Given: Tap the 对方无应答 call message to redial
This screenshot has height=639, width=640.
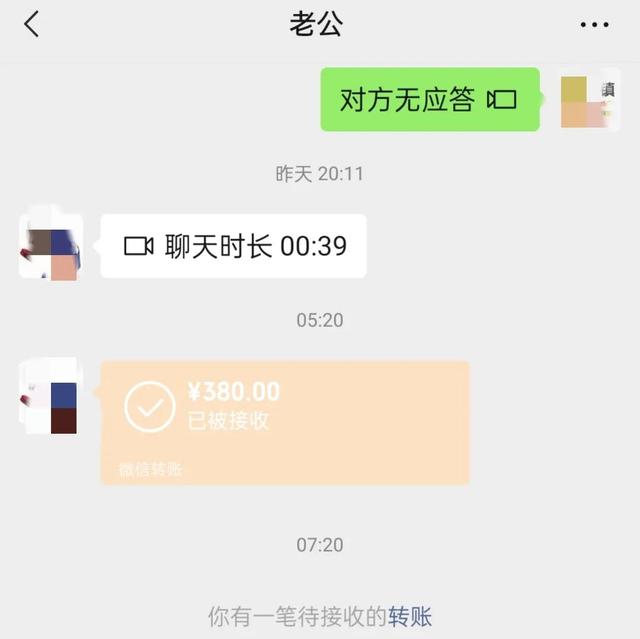Looking at the screenshot, I should pyautogui.click(x=430, y=100).
